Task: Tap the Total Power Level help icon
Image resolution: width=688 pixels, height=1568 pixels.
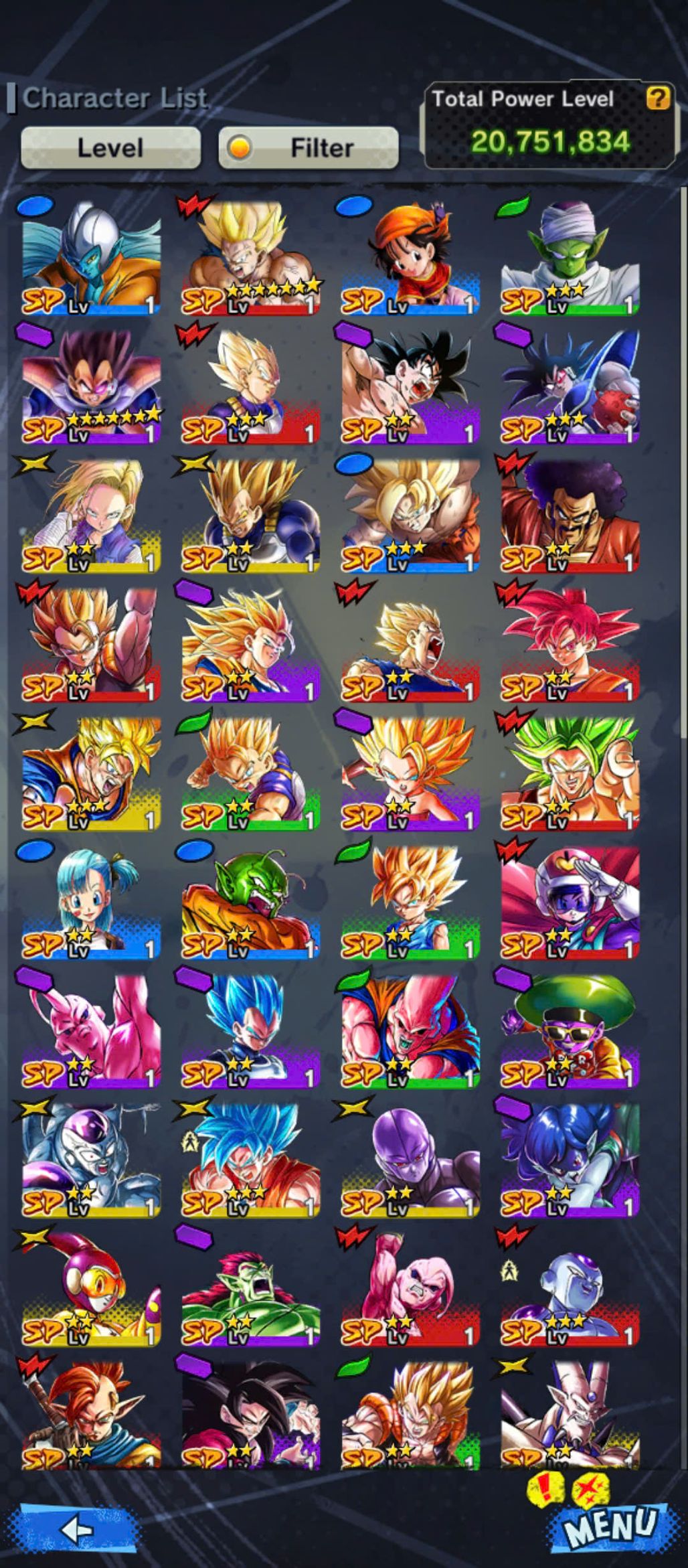Action: 657,98
